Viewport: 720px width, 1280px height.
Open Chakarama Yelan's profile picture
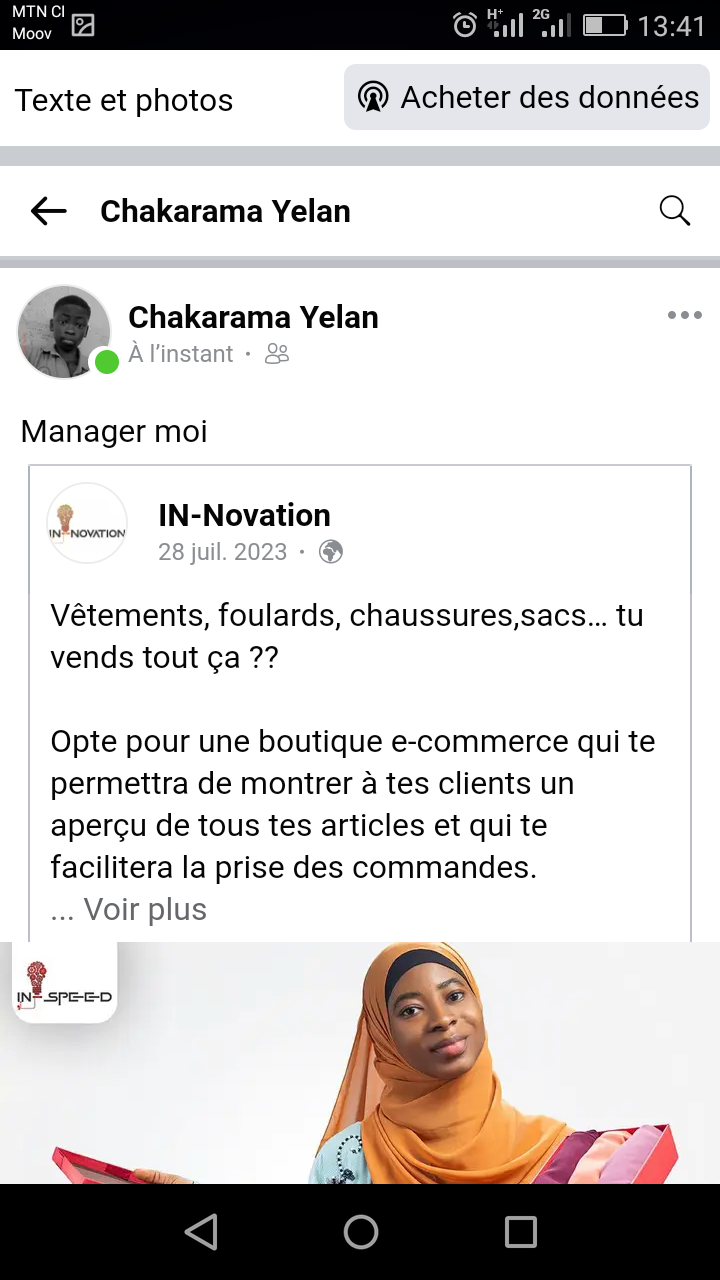64,332
